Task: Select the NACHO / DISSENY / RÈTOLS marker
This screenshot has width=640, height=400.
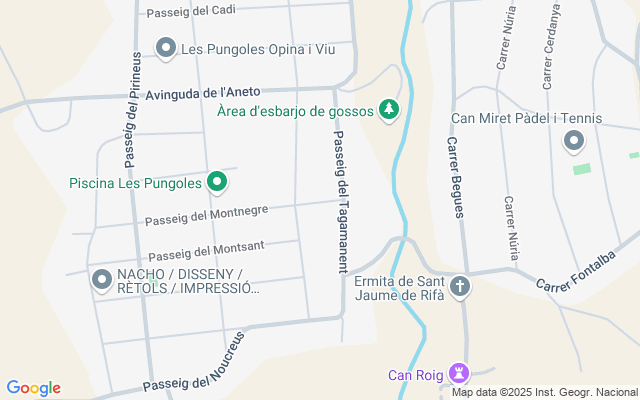Action: pos(101,281)
